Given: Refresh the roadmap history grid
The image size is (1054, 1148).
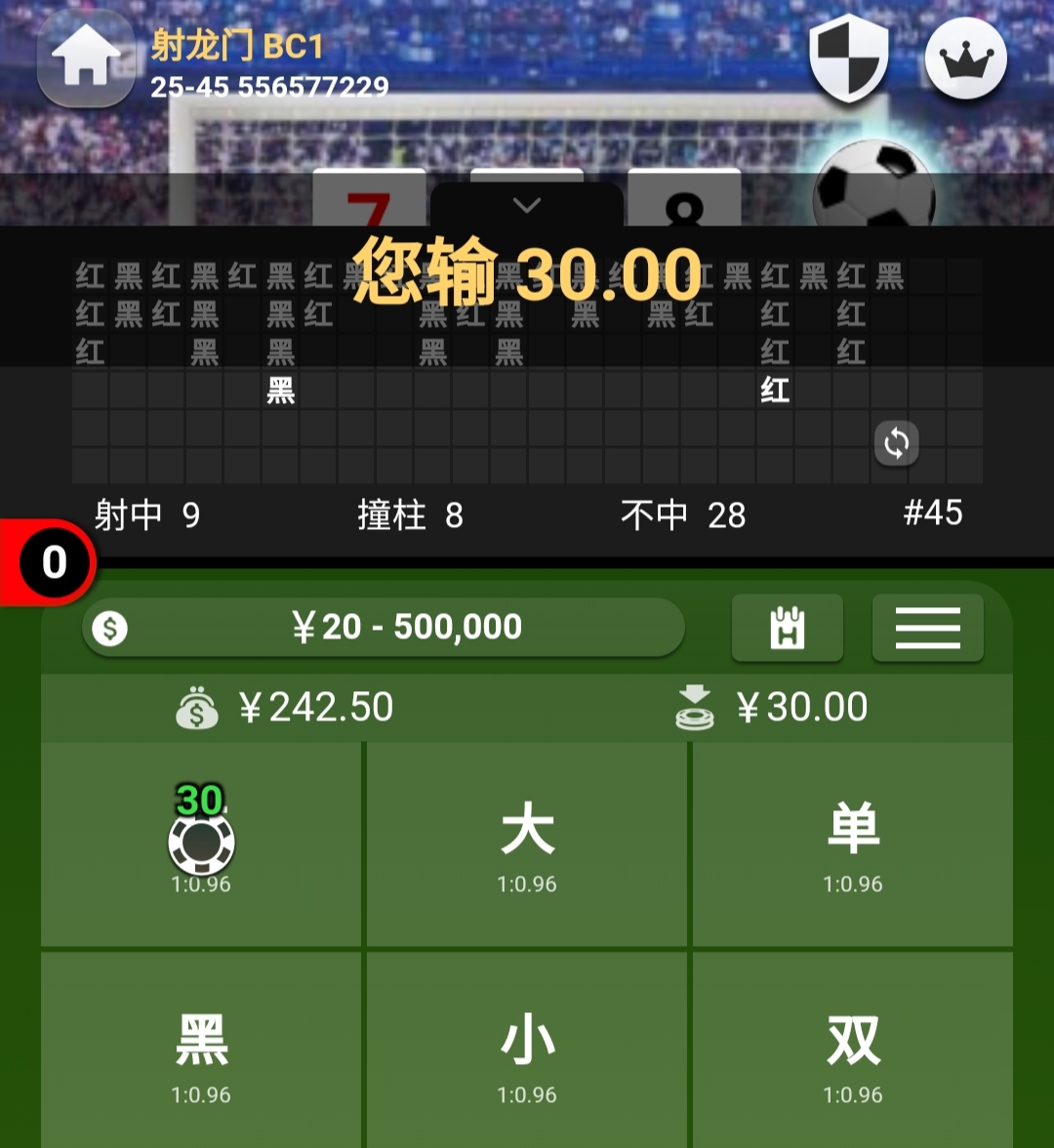Looking at the screenshot, I should (896, 444).
